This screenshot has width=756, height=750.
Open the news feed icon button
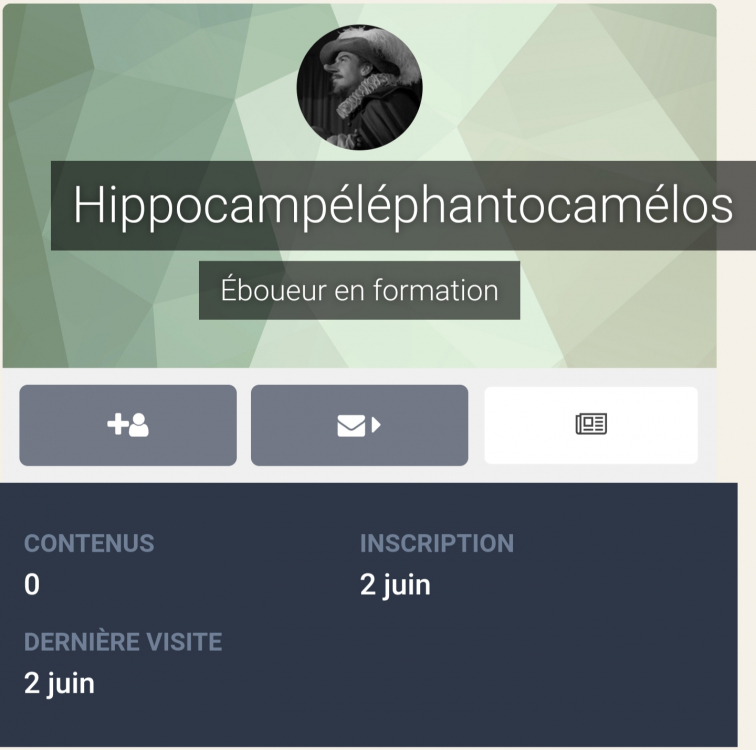point(591,425)
